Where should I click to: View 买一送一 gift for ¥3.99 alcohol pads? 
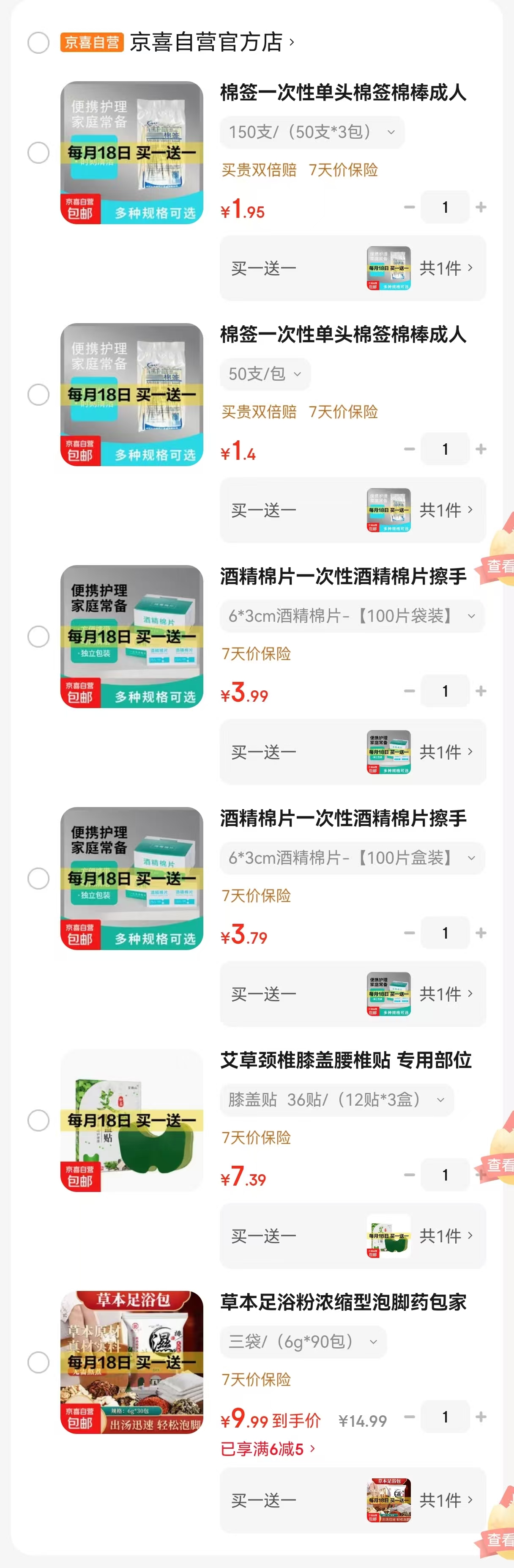click(352, 752)
